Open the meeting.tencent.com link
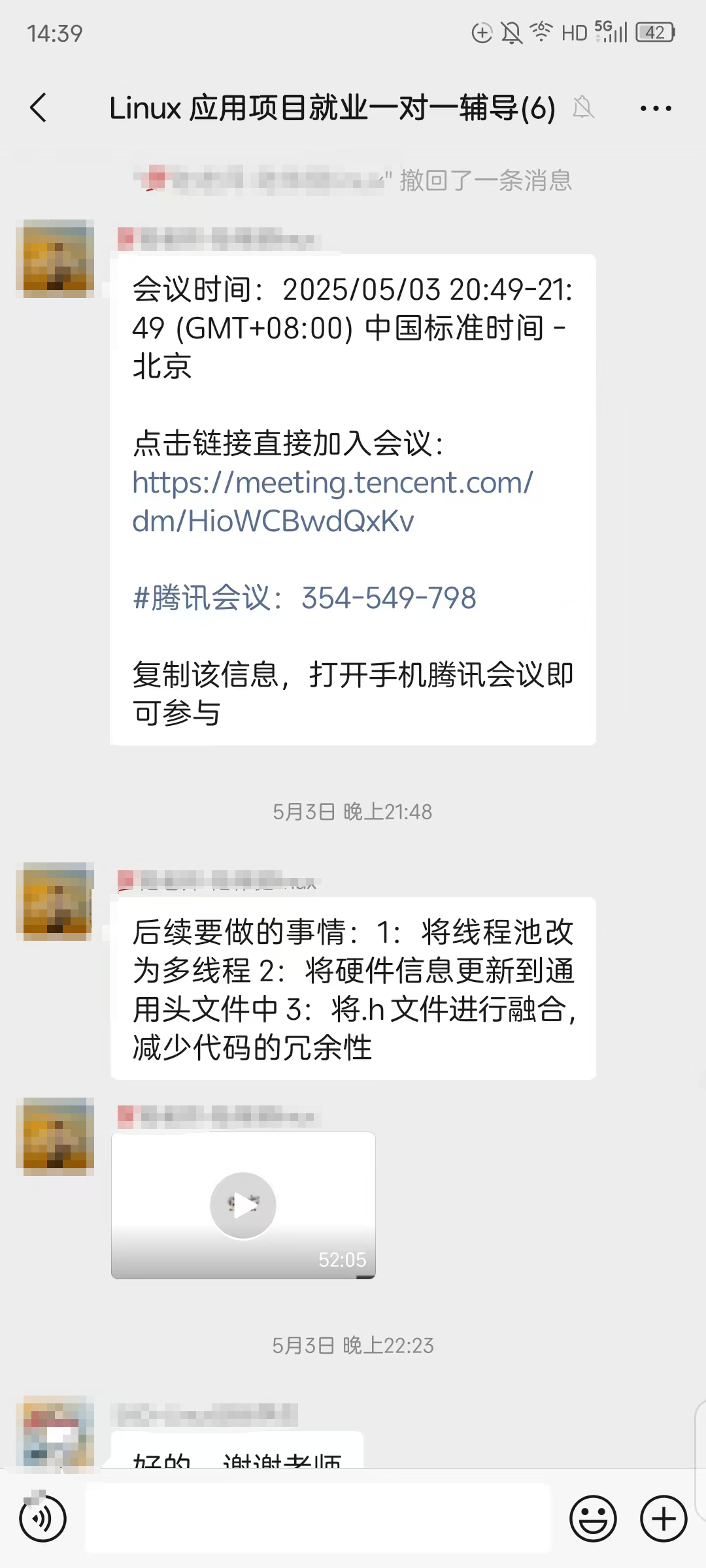Screen dimensions: 706x1568 point(332,502)
